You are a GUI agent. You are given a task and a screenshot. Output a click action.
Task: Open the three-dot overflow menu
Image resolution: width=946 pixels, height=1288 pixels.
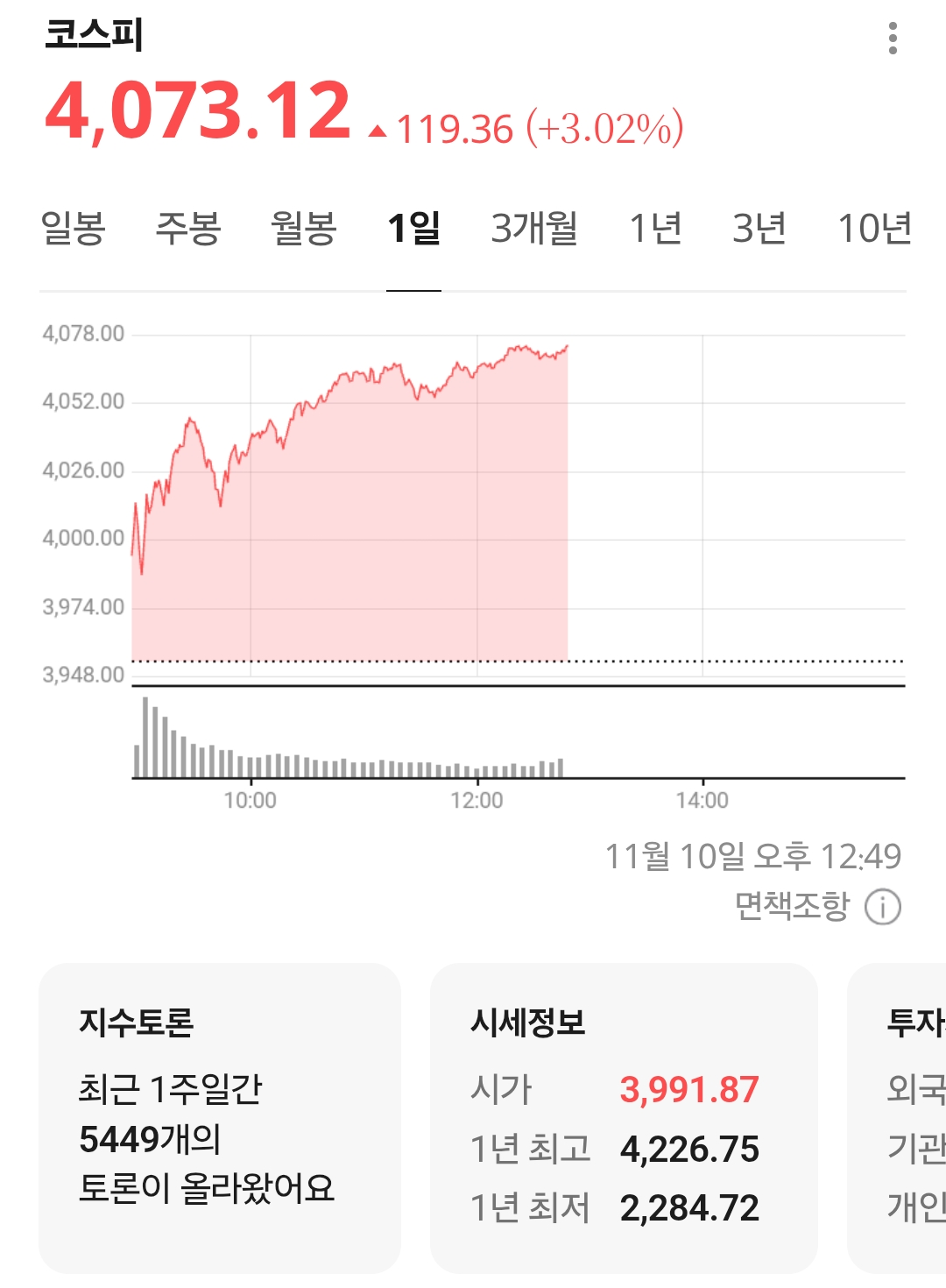(893, 39)
